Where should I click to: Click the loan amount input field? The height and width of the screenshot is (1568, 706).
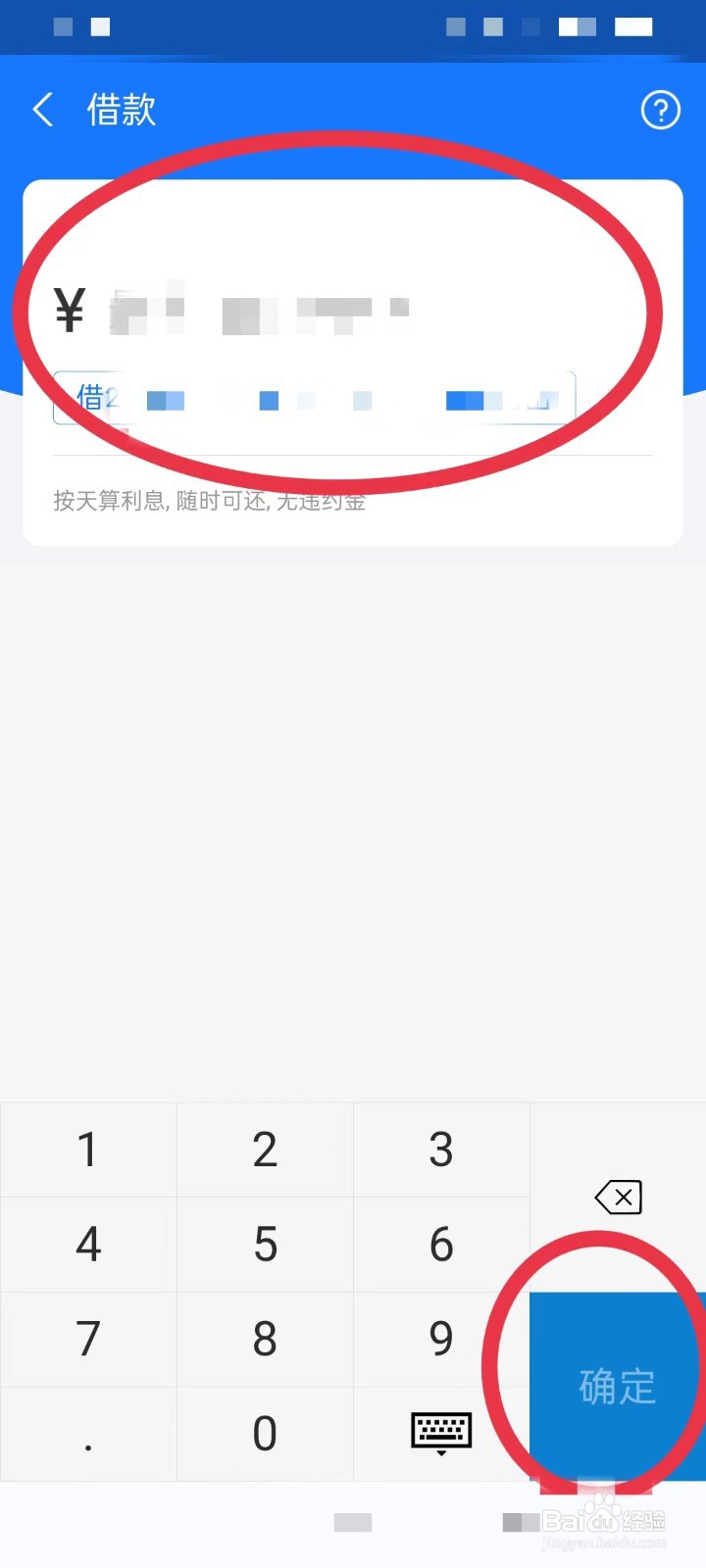pos(255,309)
